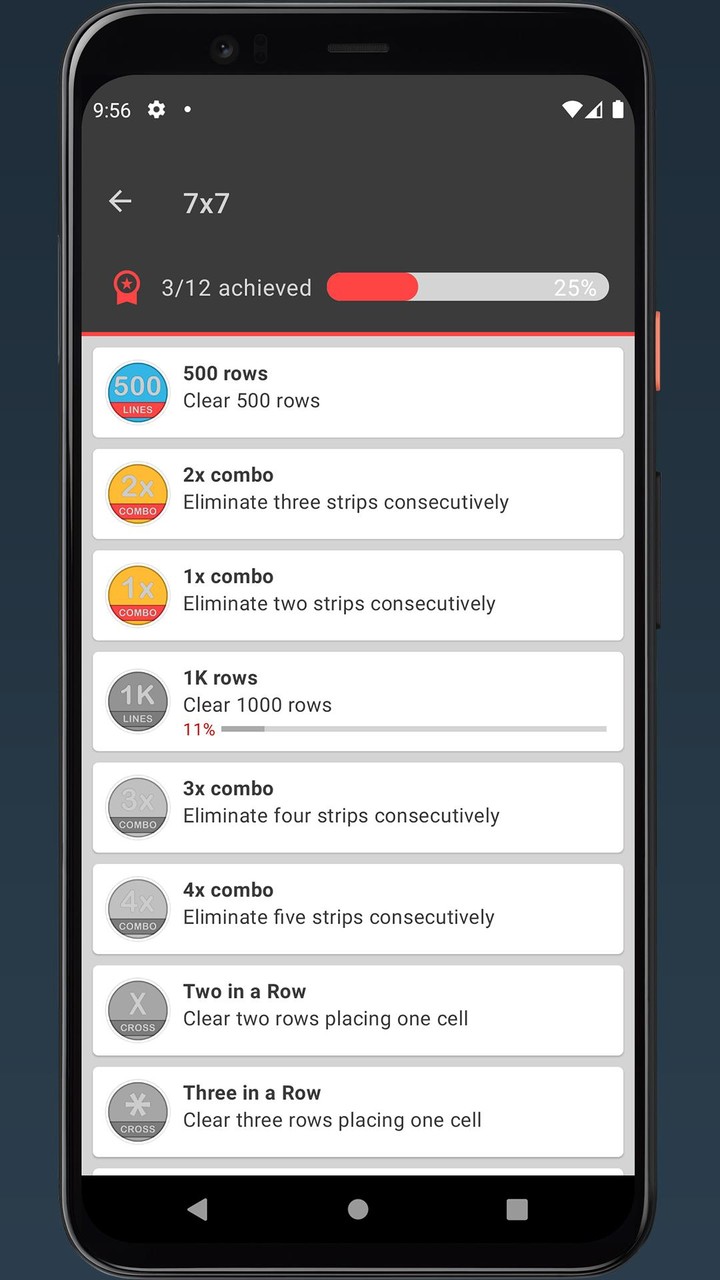Tap the 3x combo achievement
This screenshot has height=1280, width=720.
(357, 807)
